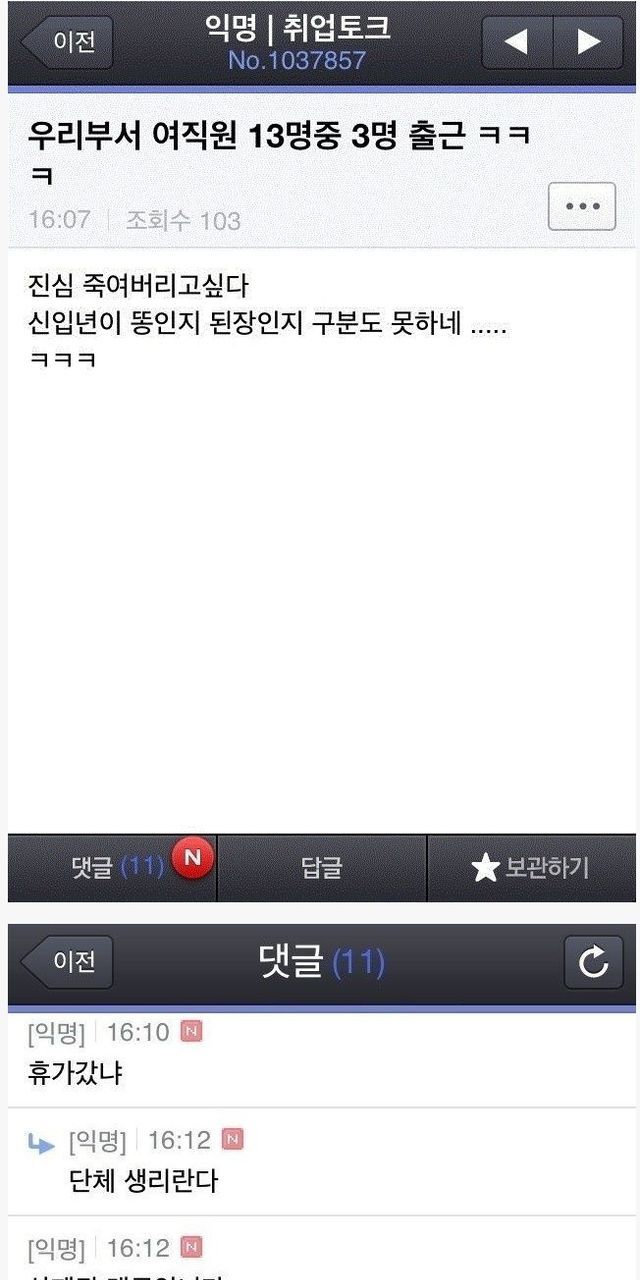Open 댓글 (11) in the bottom toolbar
The image size is (640, 1280).
(113, 867)
